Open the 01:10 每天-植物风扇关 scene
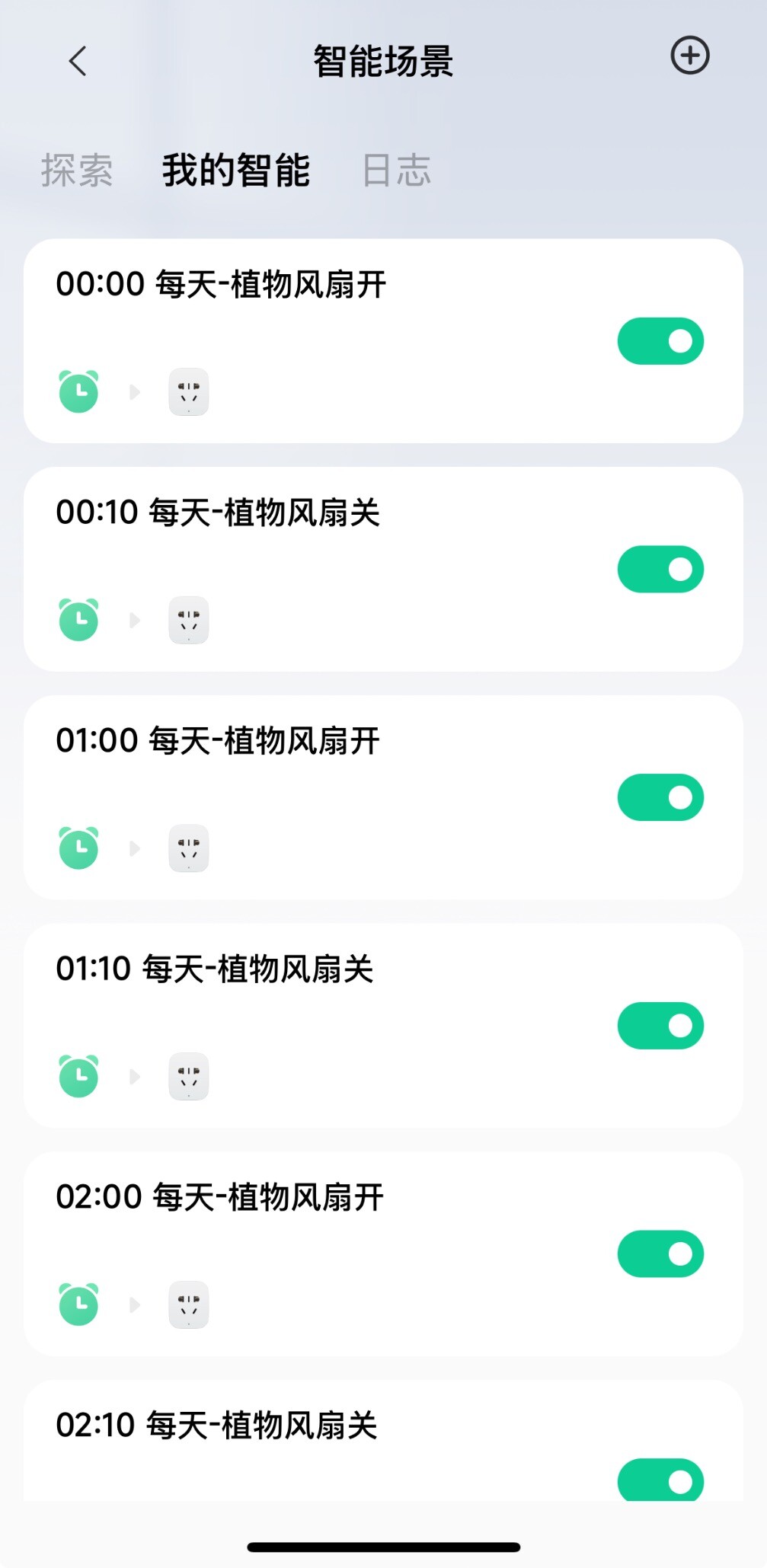Screen dimensions: 767x1568 [x=383, y=1026]
